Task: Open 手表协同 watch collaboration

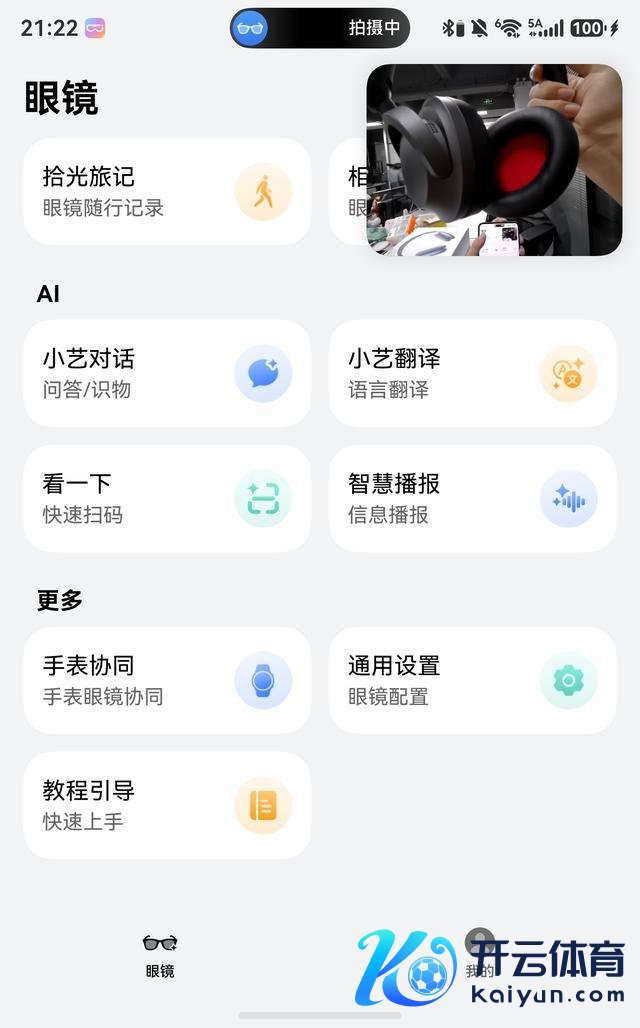Action: [x=166, y=681]
